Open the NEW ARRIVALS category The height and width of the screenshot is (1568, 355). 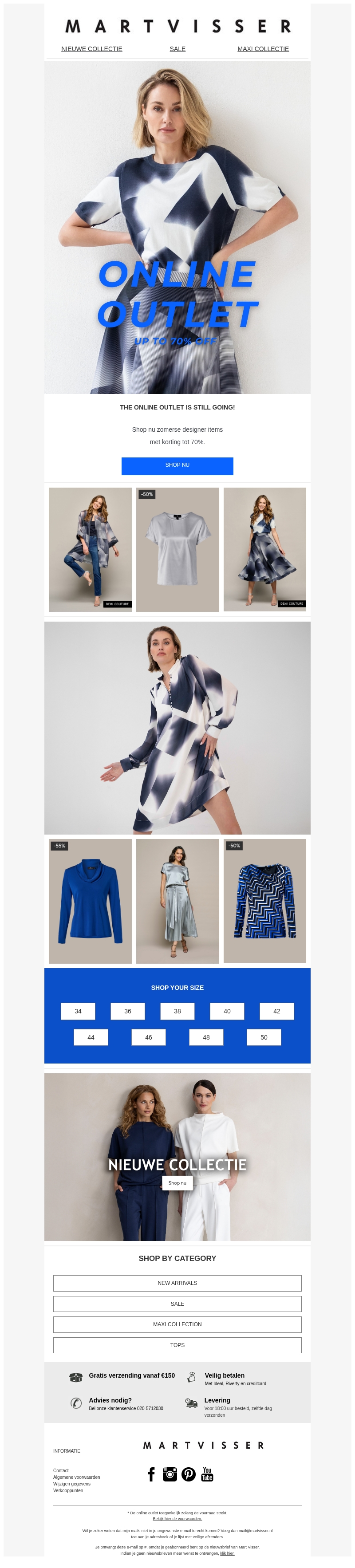pos(177,1283)
